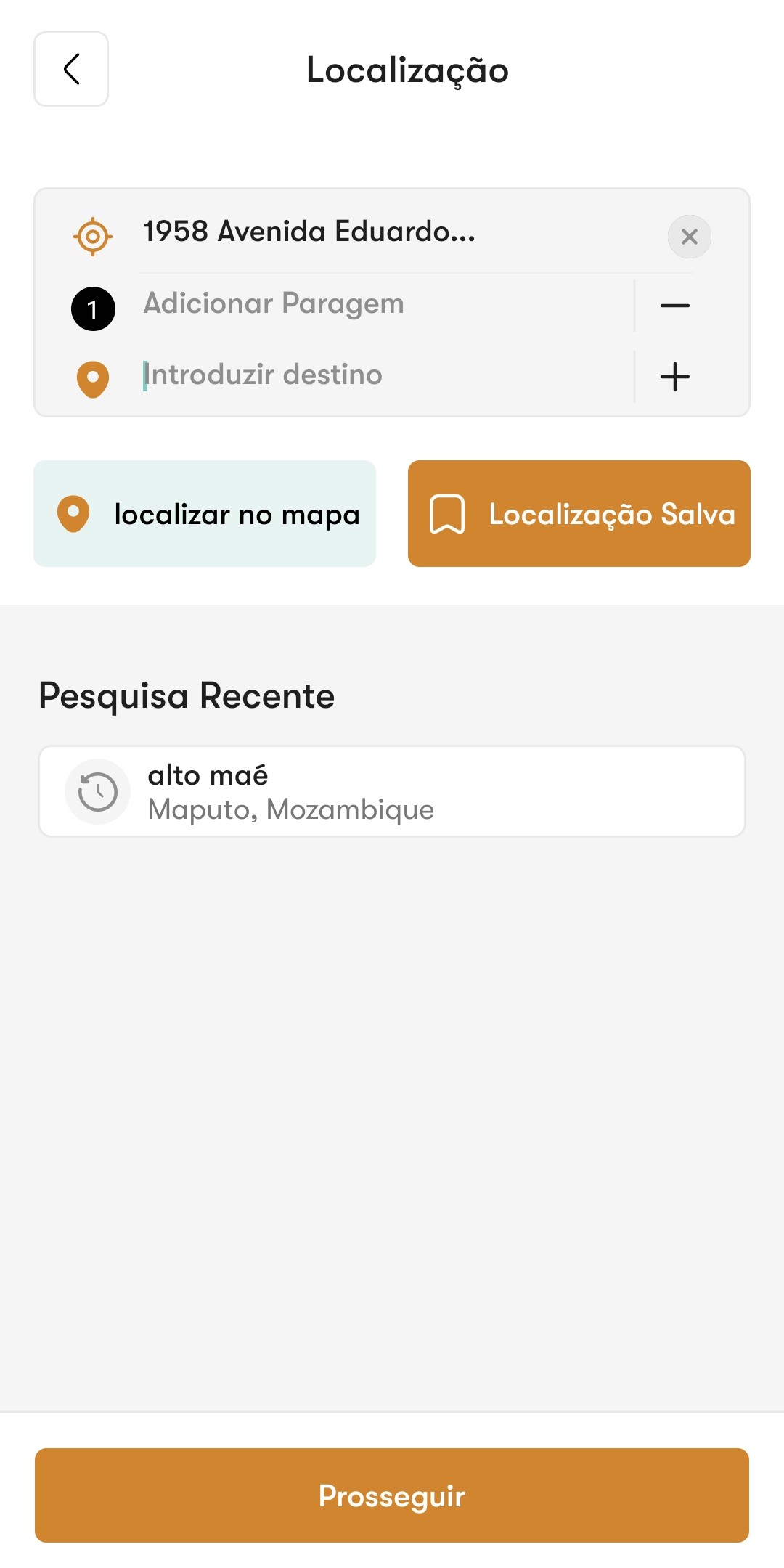Tap the Localização screen title

[407, 70]
